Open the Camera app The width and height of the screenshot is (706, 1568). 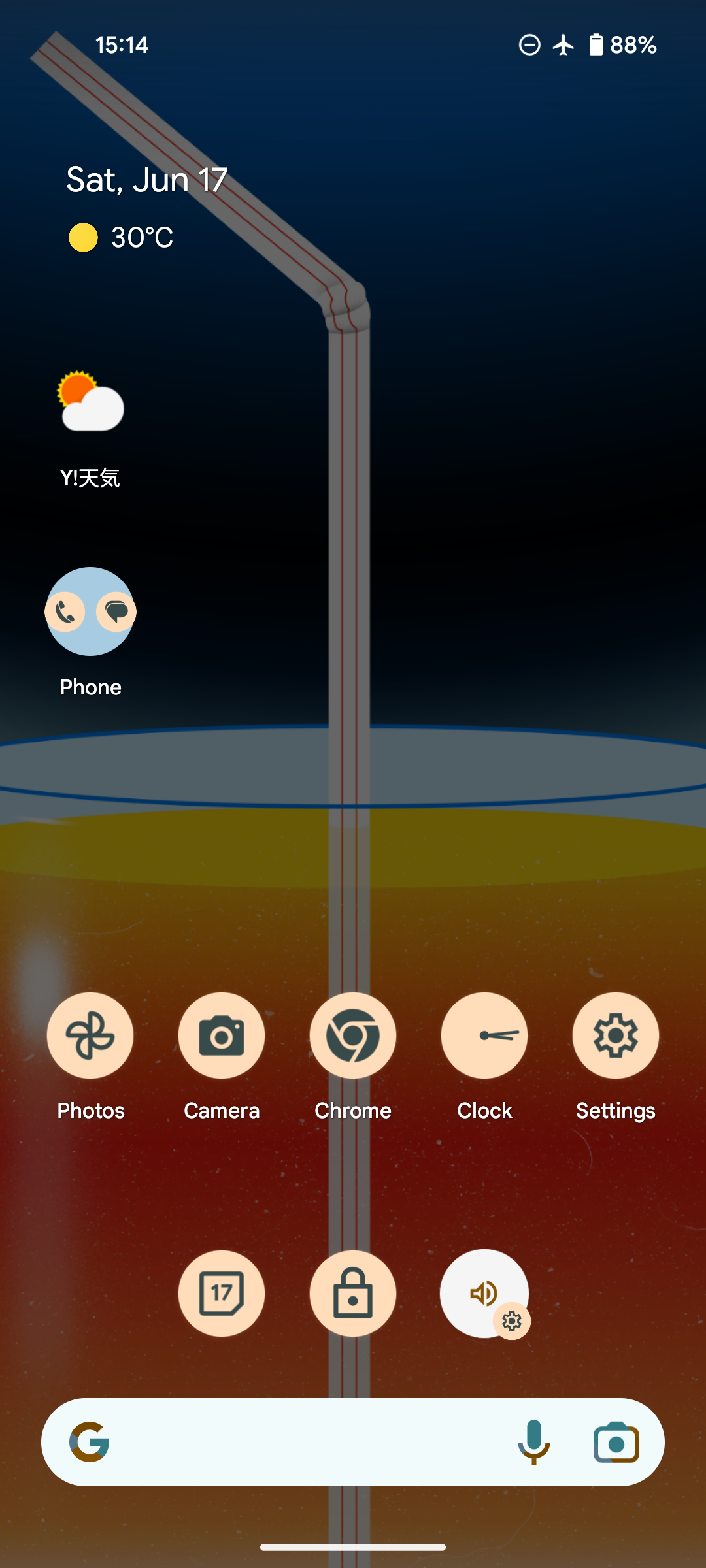(222, 1036)
